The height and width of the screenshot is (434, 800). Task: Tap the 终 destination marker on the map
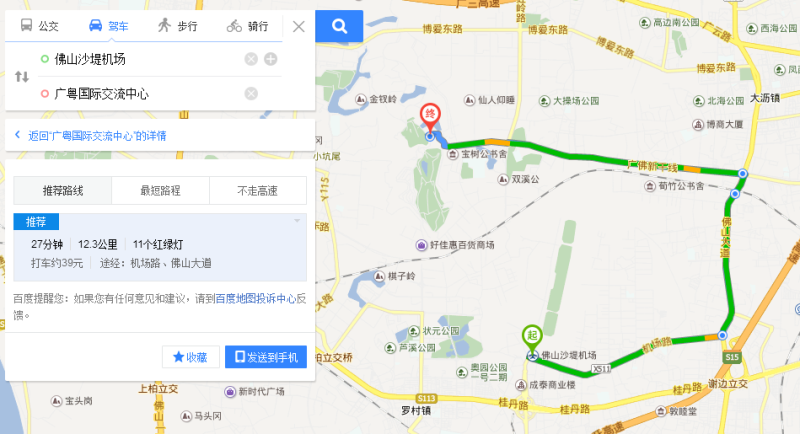(430, 116)
